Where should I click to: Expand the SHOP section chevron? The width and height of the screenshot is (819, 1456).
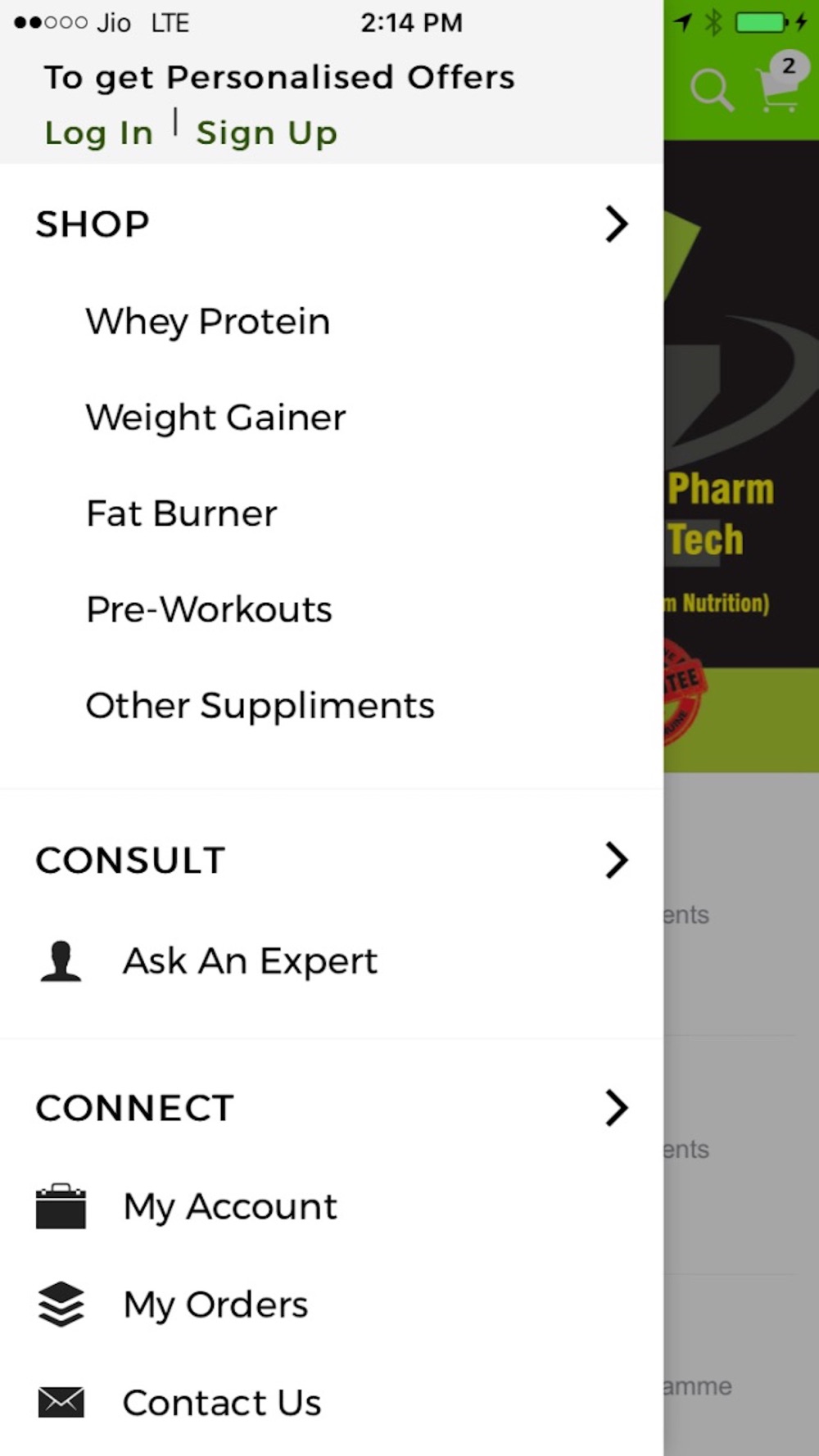tap(616, 224)
